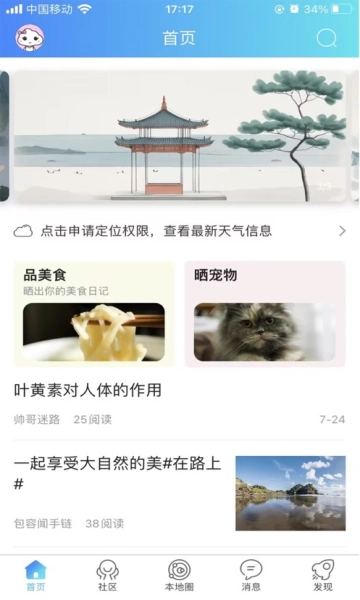Switch to the 社区 tab
The image size is (360, 600).
point(108,576)
